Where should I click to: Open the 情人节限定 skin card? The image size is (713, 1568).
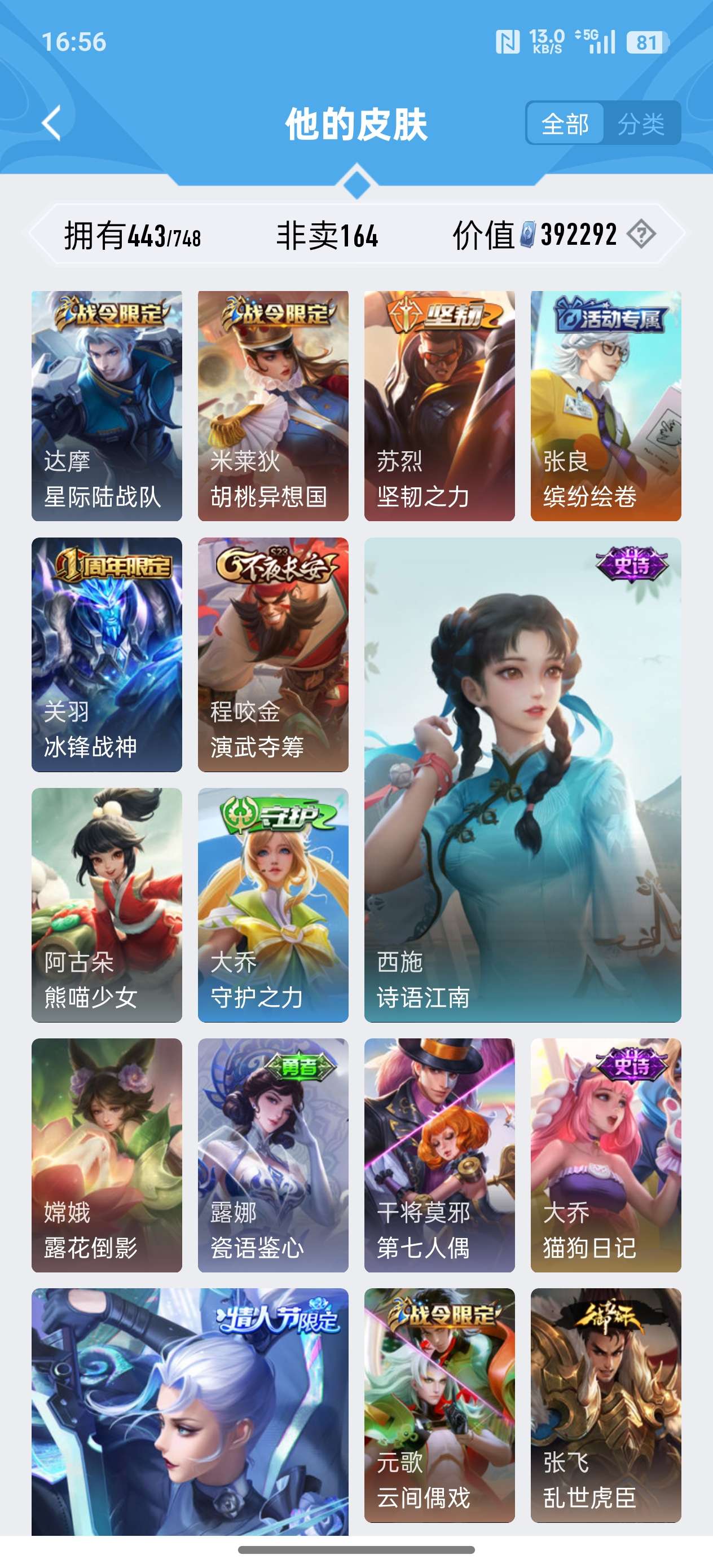[x=190, y=1410]
